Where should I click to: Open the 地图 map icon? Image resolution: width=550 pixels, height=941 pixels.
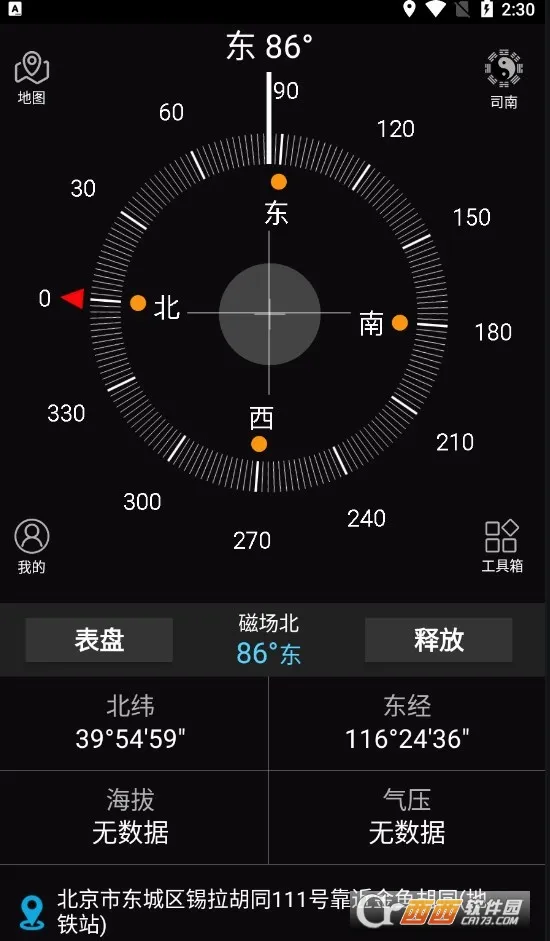(x=32, y=78)
